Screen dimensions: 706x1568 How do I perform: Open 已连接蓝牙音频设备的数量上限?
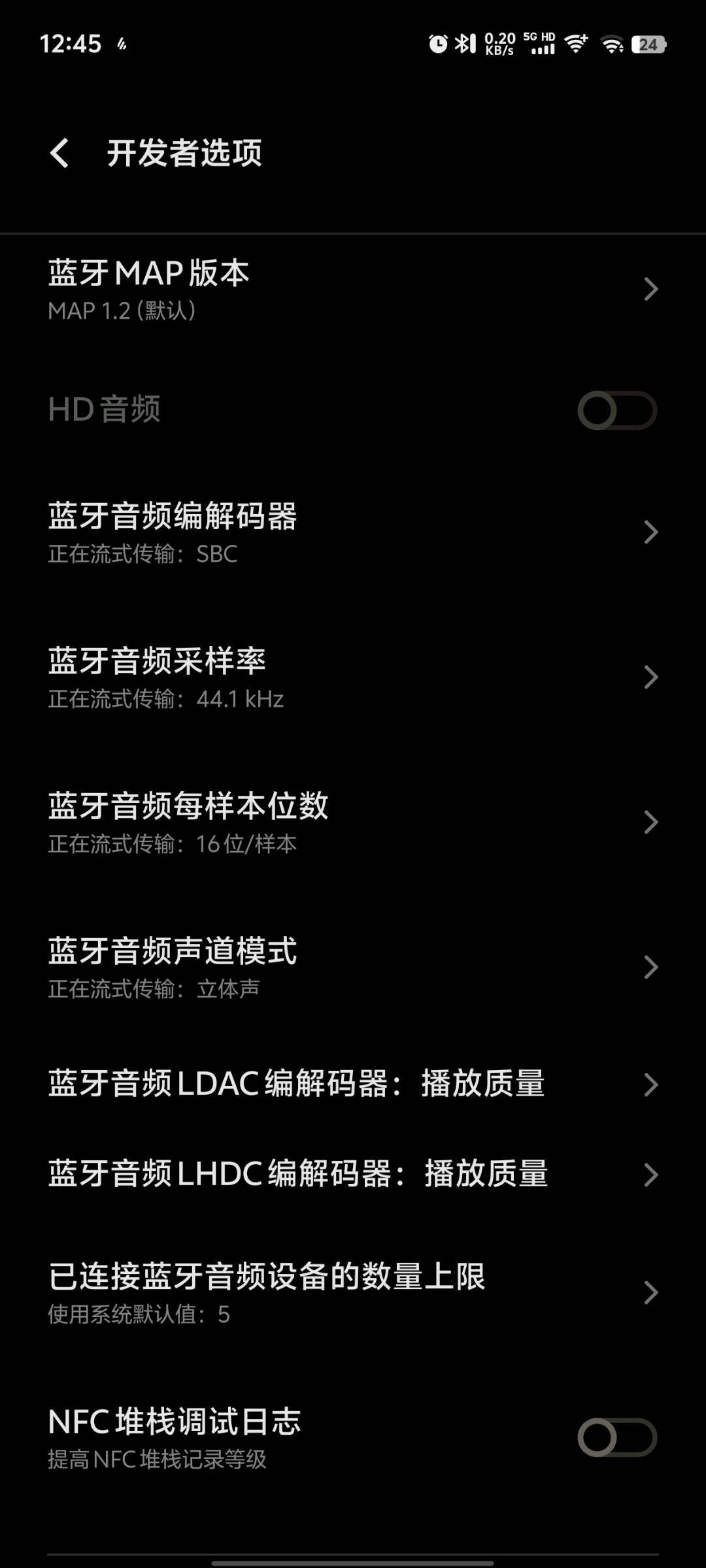353,1292
